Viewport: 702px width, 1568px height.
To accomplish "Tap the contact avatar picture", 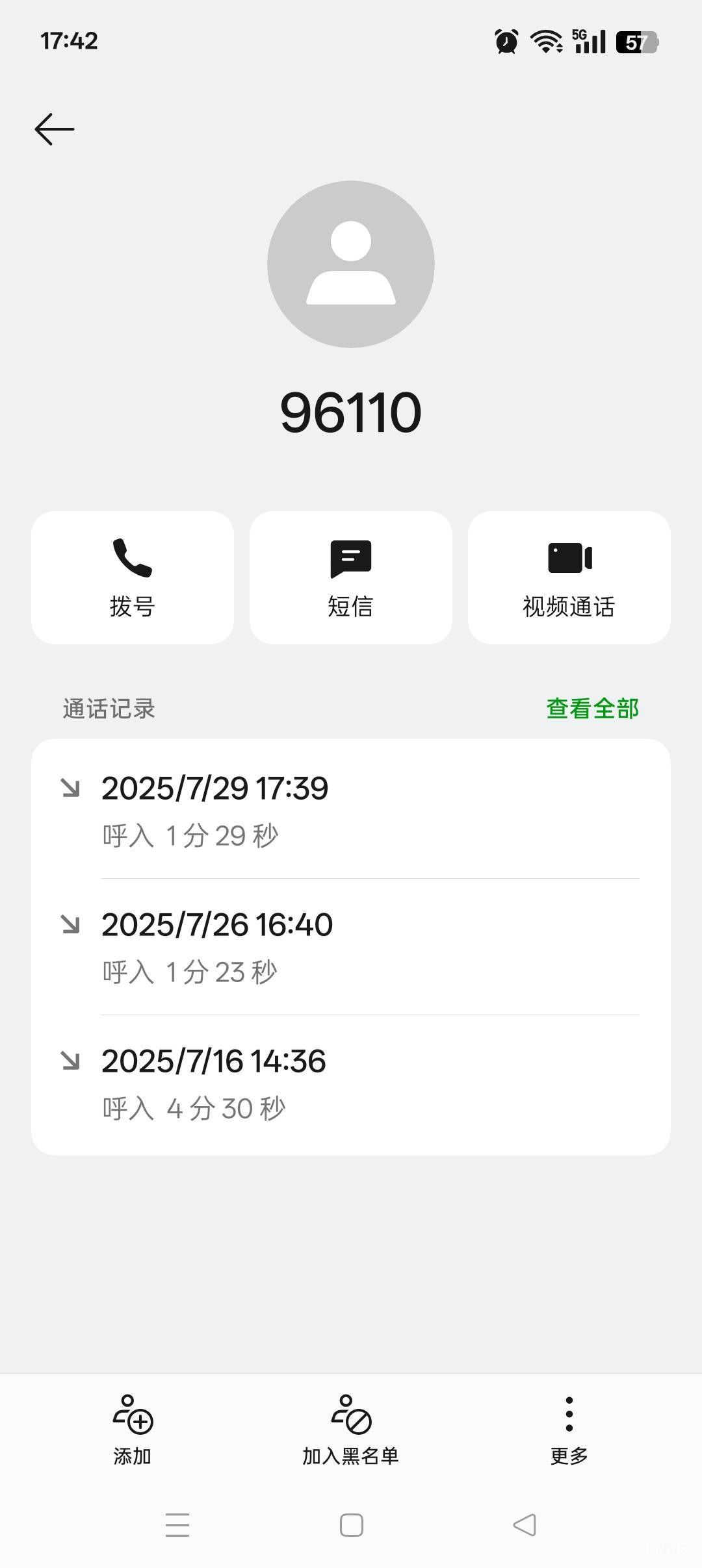I will 351,264.
